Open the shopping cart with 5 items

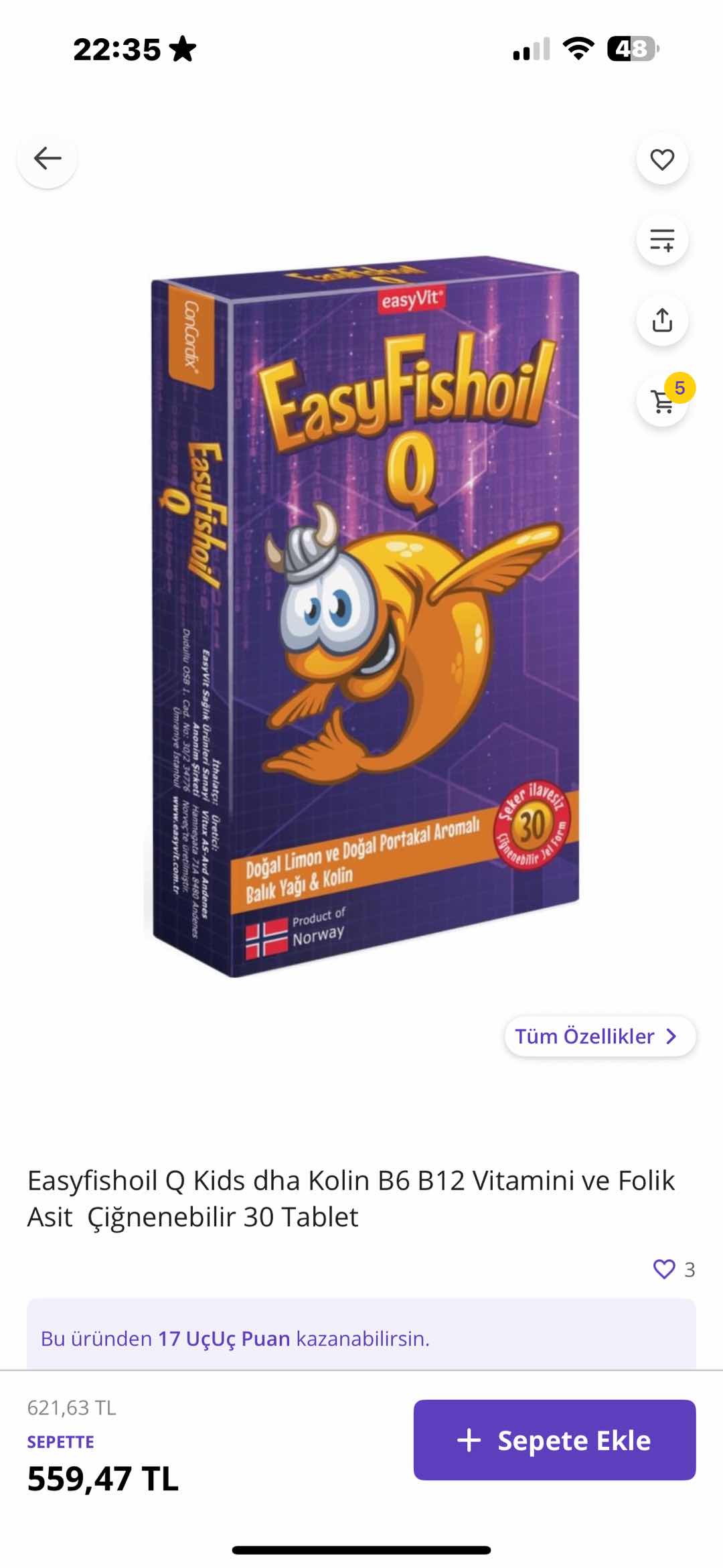click(663, 401)
